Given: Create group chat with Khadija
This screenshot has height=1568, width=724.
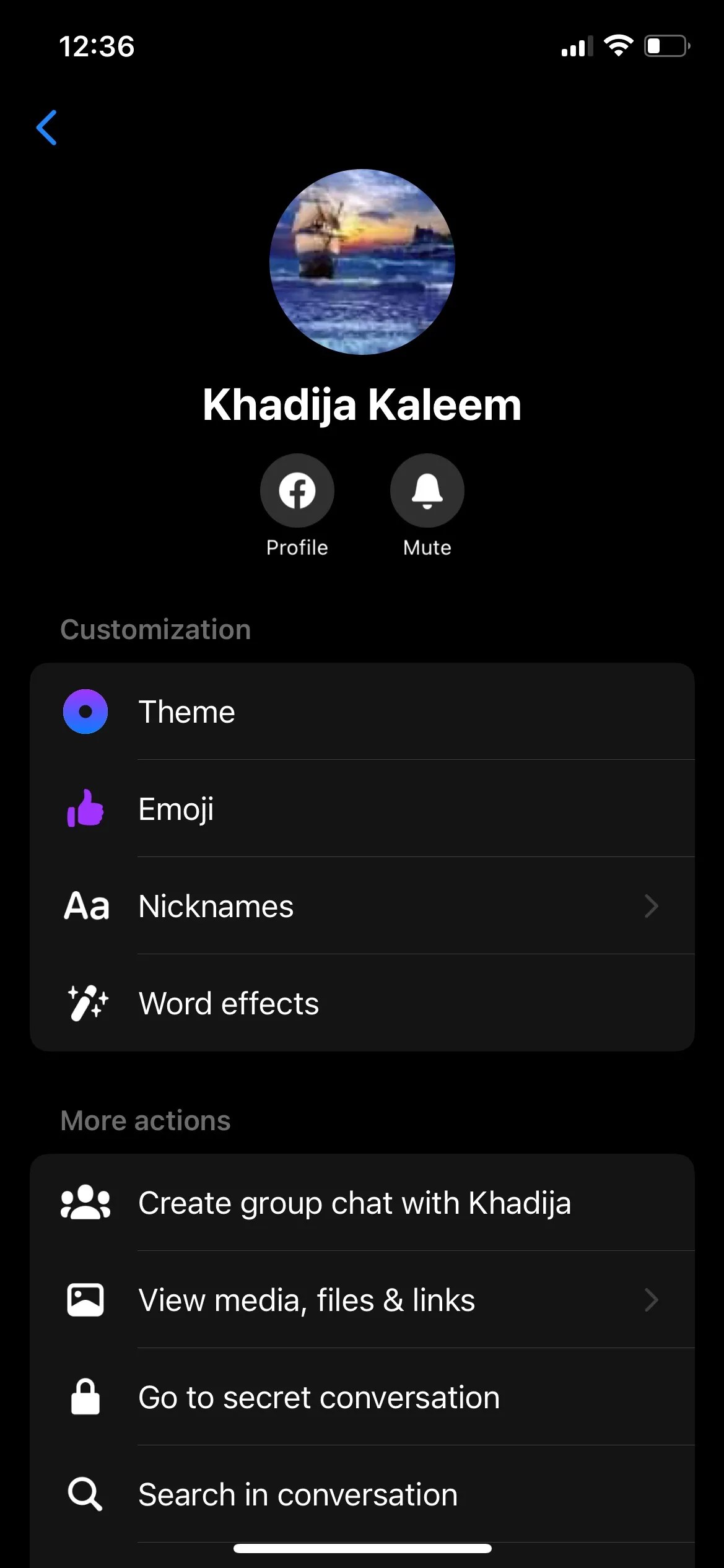Looking at the screenshot, I should pos(362,1203).
